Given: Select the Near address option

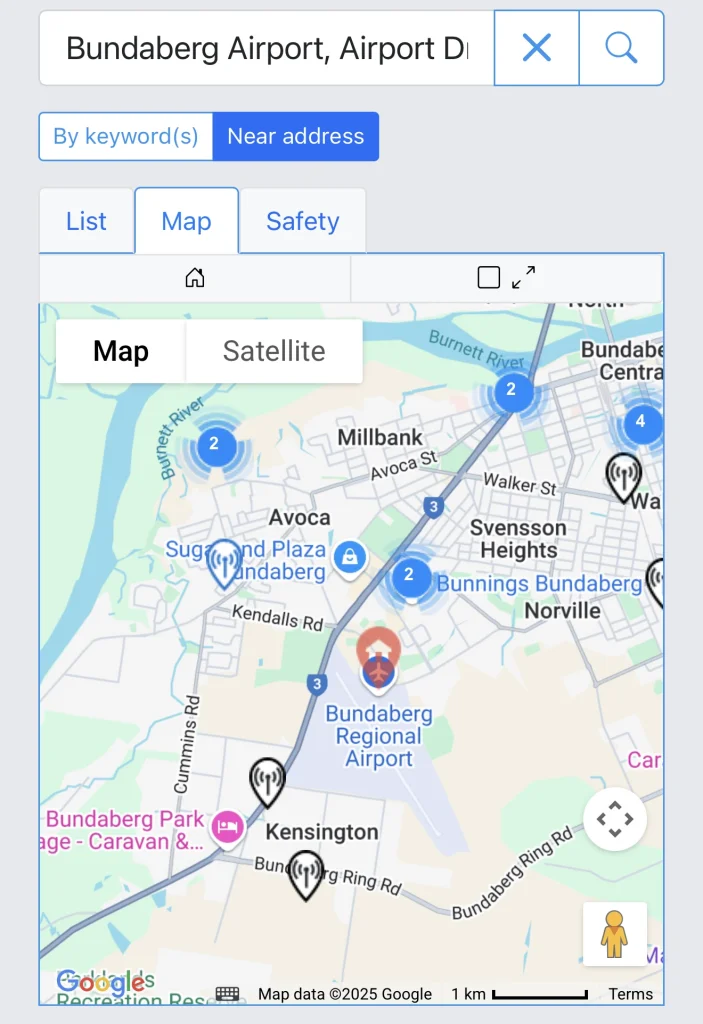Looking at the screenshot, I should point(296,137).
